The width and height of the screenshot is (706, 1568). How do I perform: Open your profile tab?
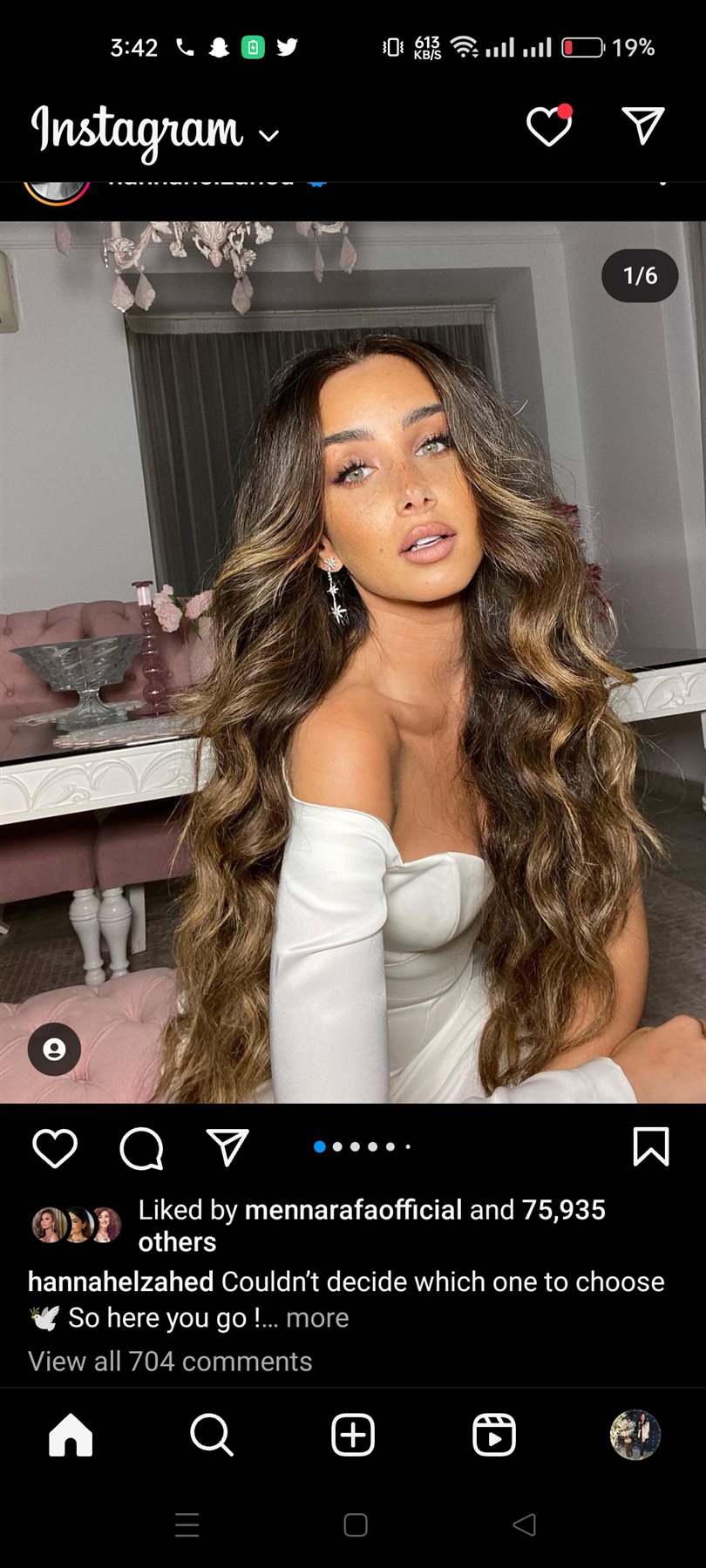[635, 1434]
